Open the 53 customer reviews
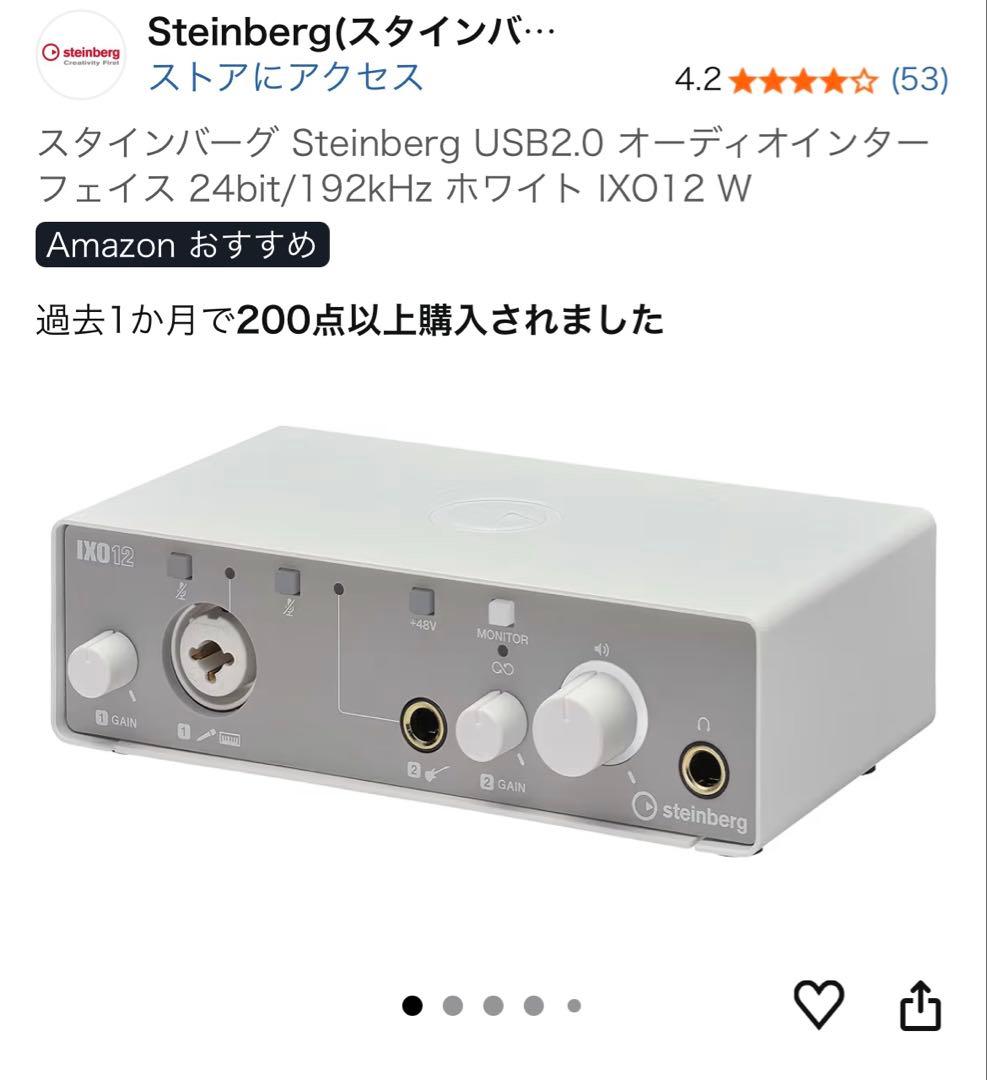987x1080 pixels. coord(919,79)
